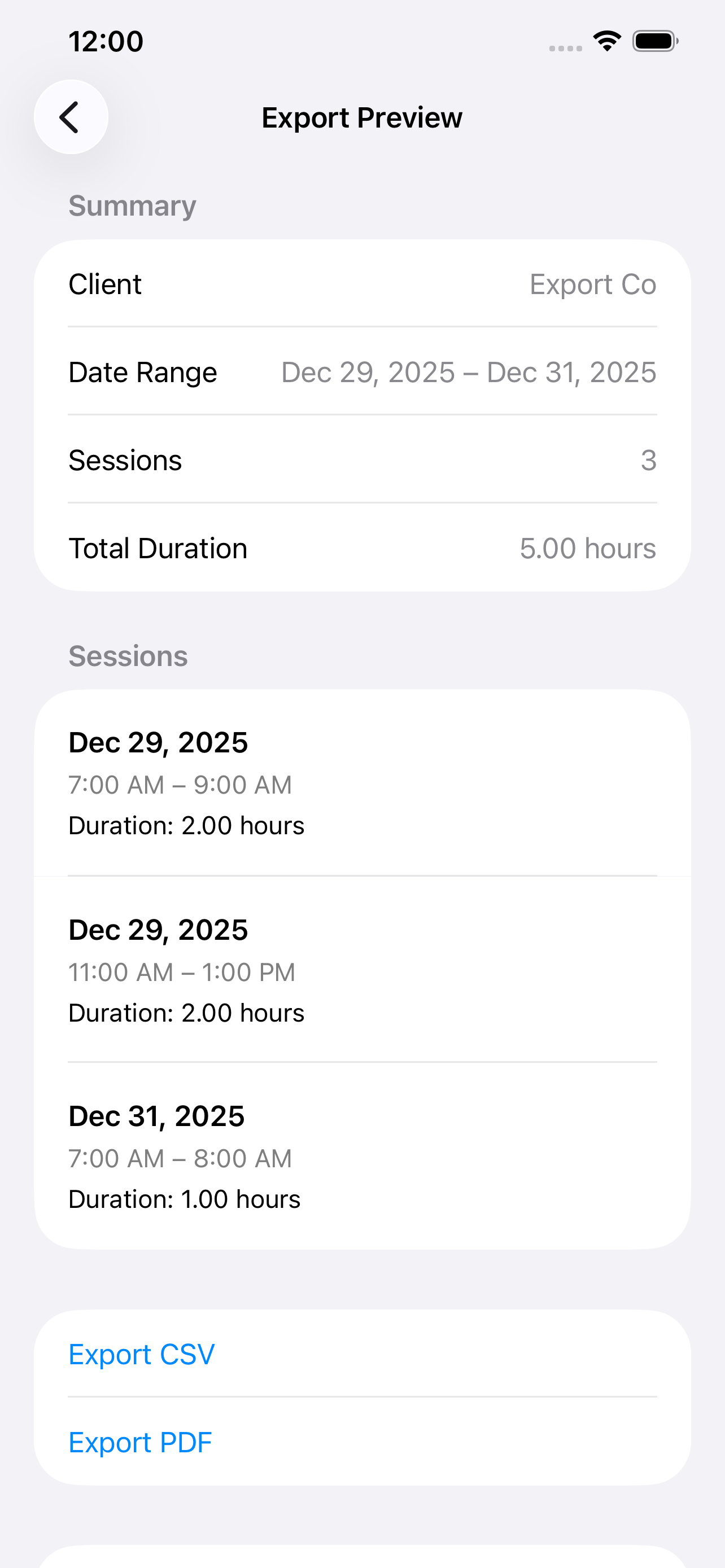Tap Export Co client value text
The image size is (725, 1568).
click(593, 284)
